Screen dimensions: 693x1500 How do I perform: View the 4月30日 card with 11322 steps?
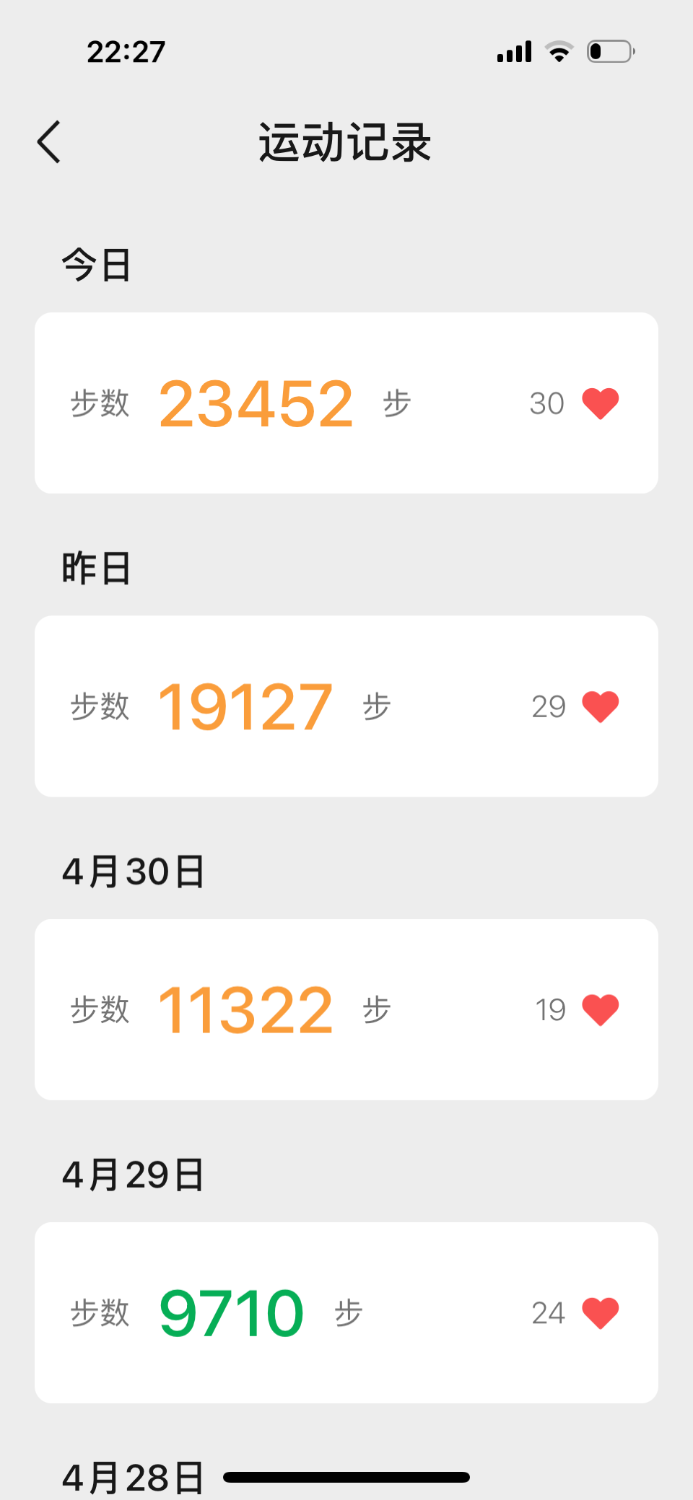point(346,1009)
